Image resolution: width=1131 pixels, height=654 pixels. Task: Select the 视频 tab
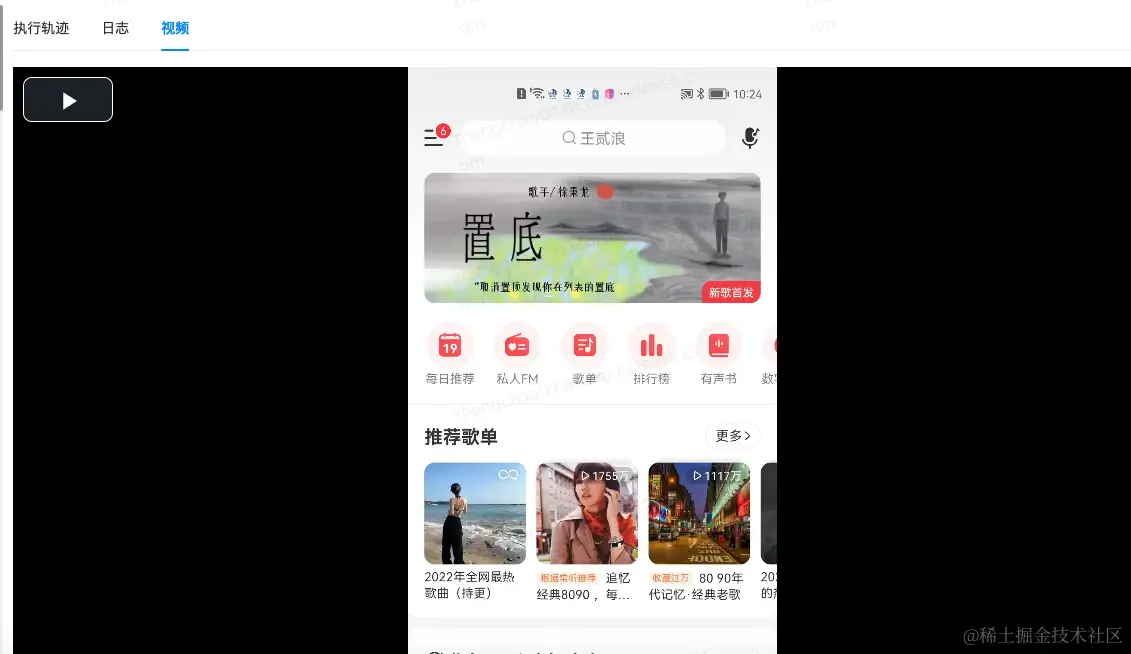[175, 28]
